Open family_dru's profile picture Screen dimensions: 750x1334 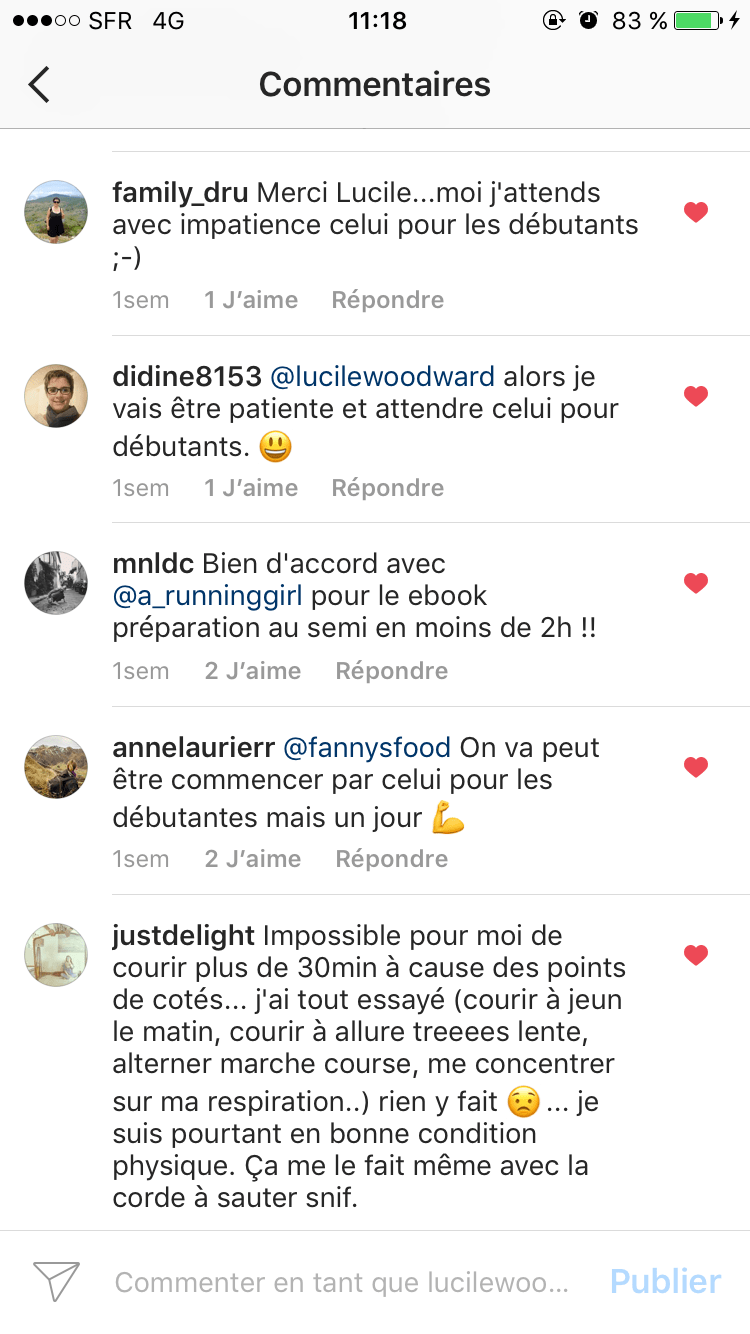[x=56, y=212]
